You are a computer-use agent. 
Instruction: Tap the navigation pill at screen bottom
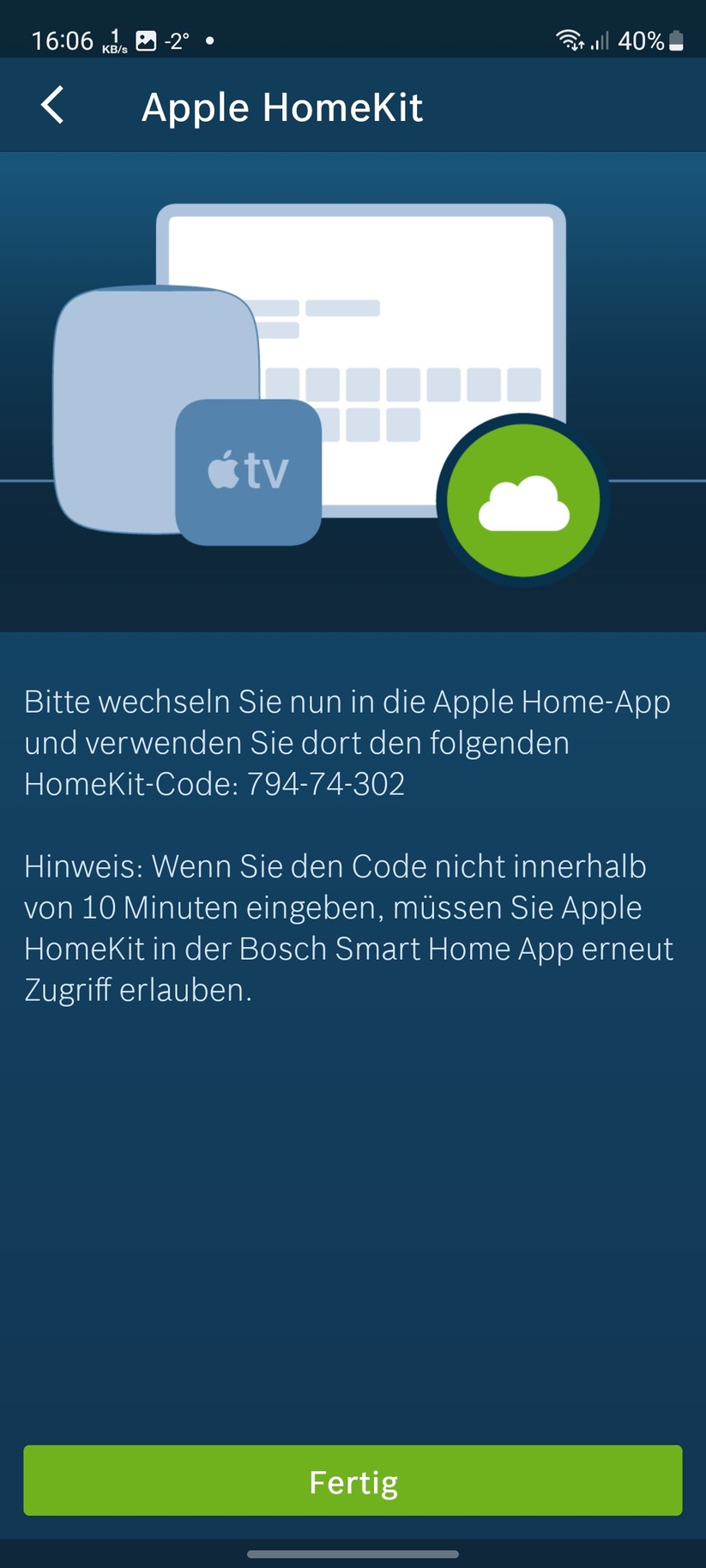tap(353, 1554)
